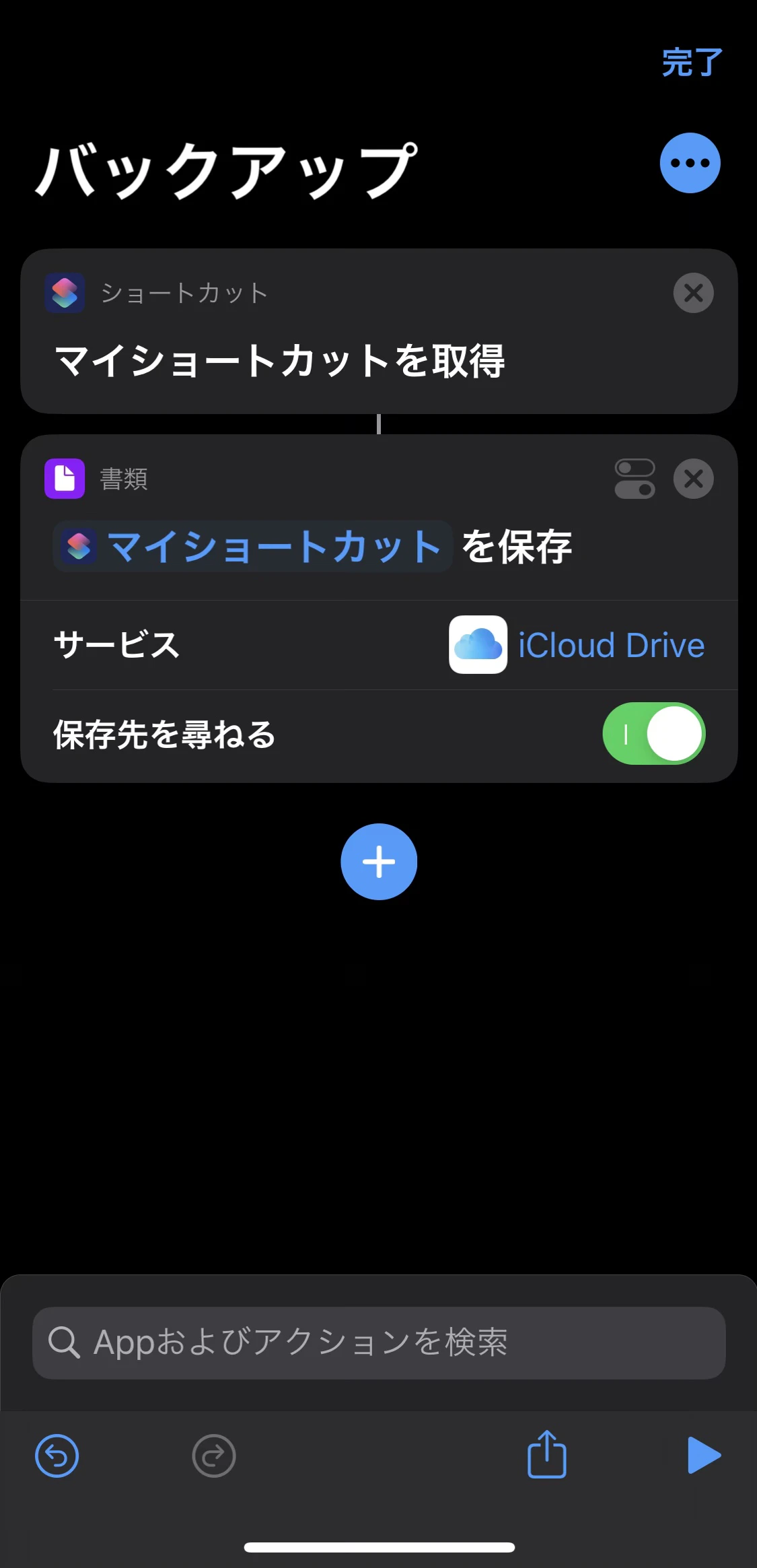This screenshot has height=1568, width=757.
Task: Search apps and actions field
Action: point(379,1342)
